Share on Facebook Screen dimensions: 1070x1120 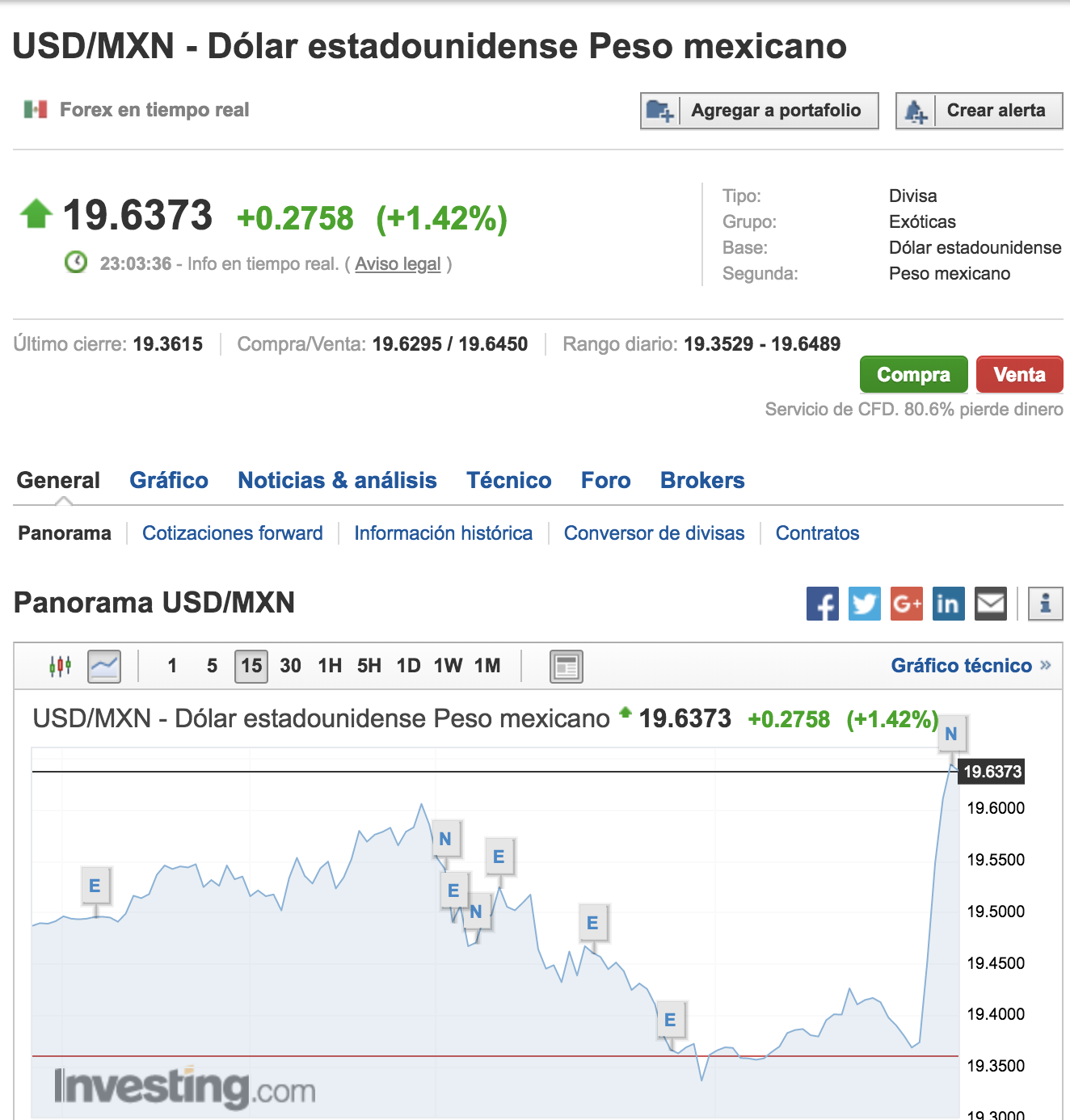point(822,604)
